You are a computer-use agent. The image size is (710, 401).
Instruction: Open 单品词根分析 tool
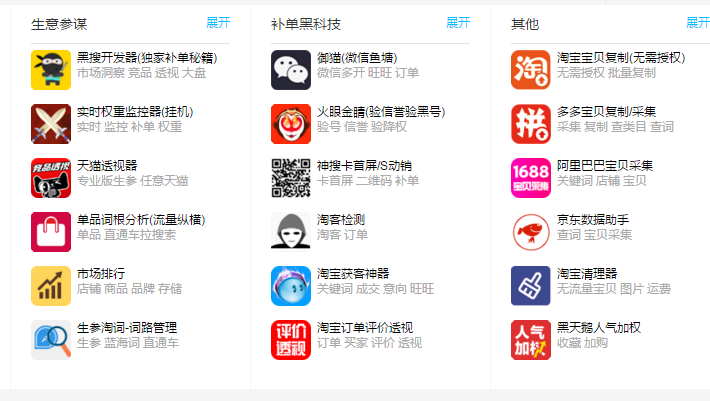click(x=140, y=220)
